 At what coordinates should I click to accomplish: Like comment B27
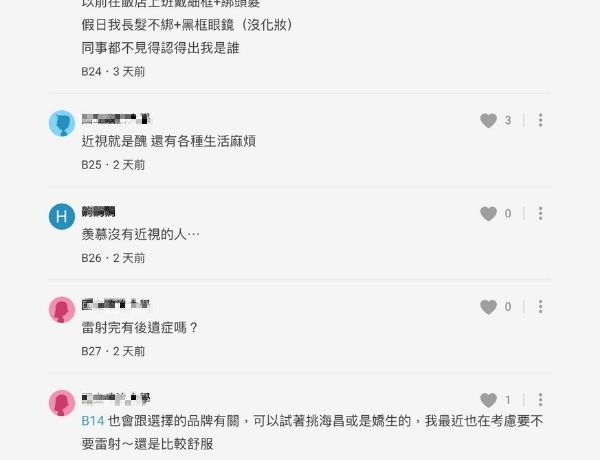[488, 307]
